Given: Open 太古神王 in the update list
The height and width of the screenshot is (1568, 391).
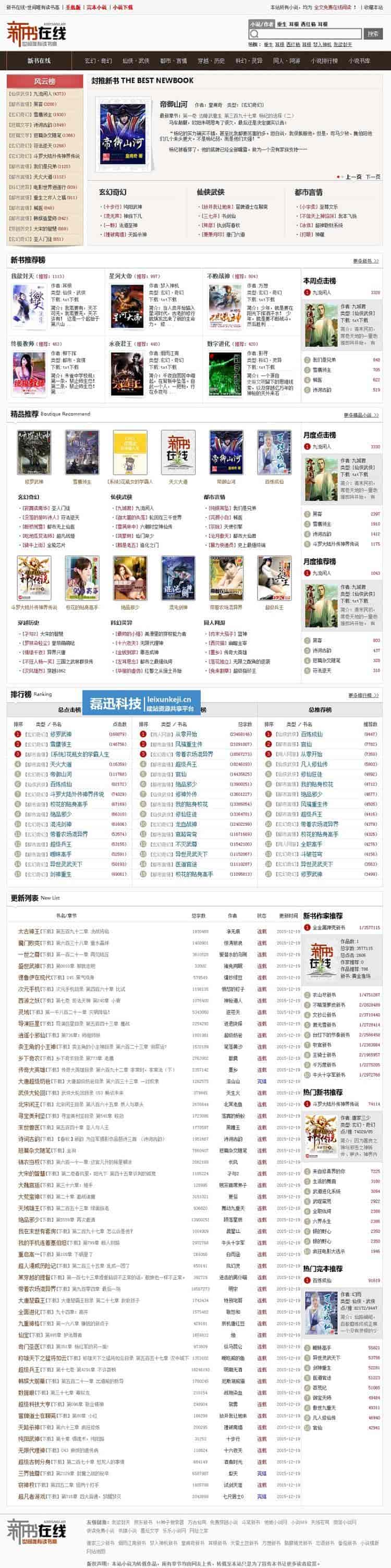Looking at the screenshot, I should coord(29,930).
